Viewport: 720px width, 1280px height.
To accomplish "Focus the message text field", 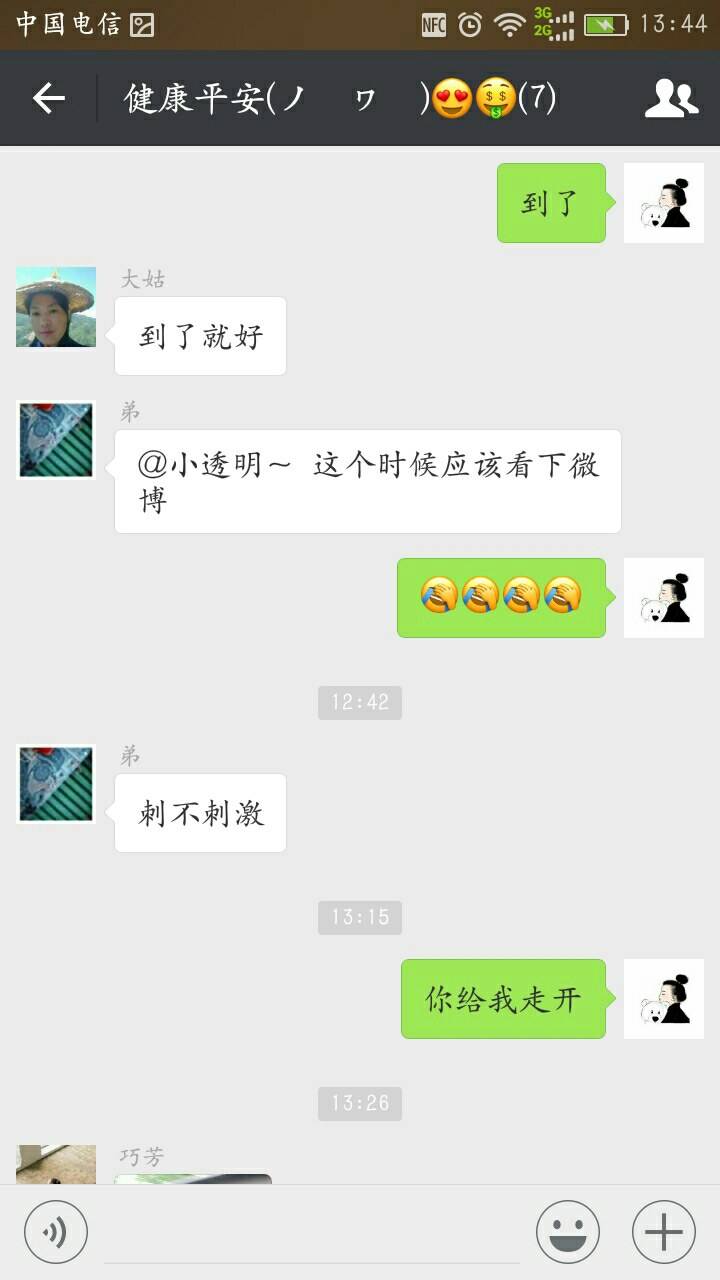I will [310, 1235].
